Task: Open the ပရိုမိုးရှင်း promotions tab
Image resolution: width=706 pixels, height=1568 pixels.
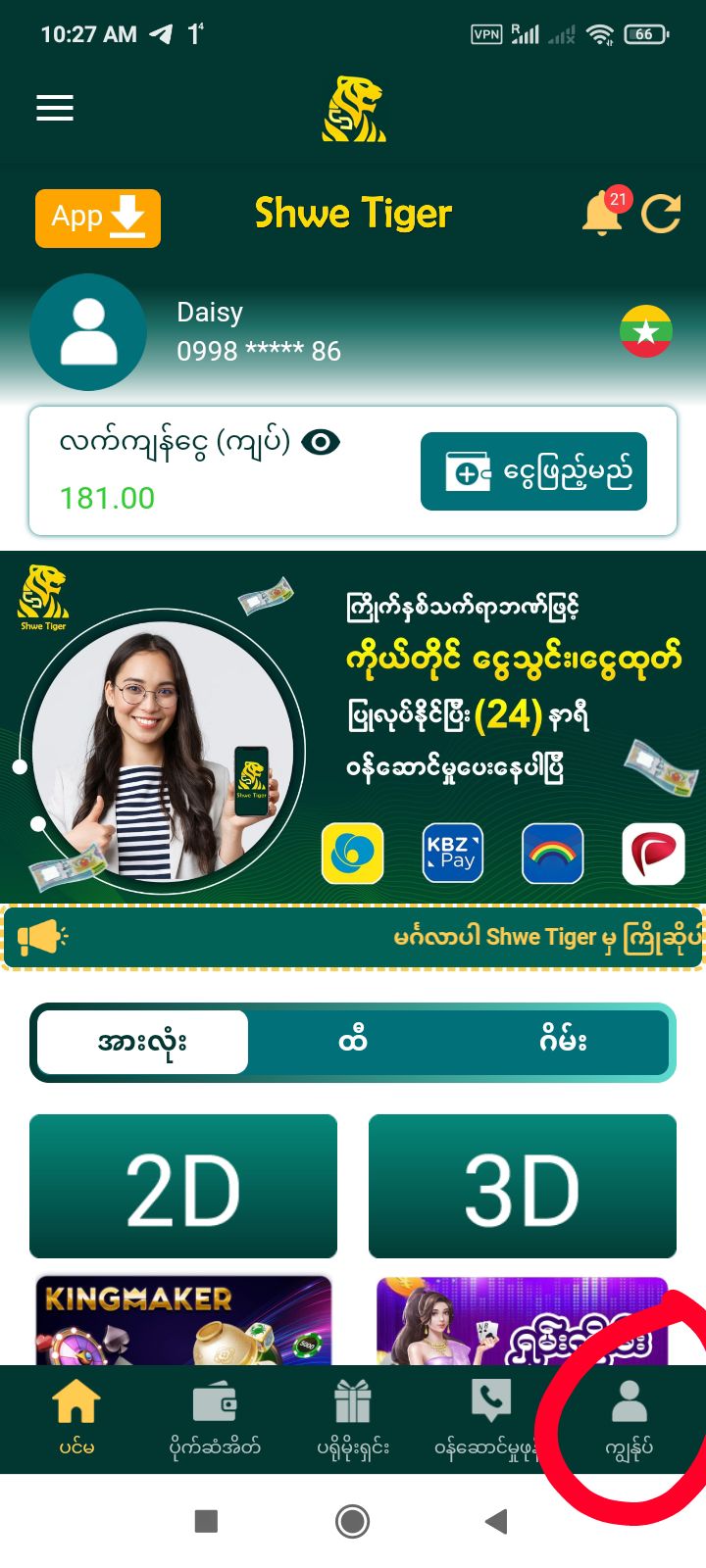Action: 353,1418
